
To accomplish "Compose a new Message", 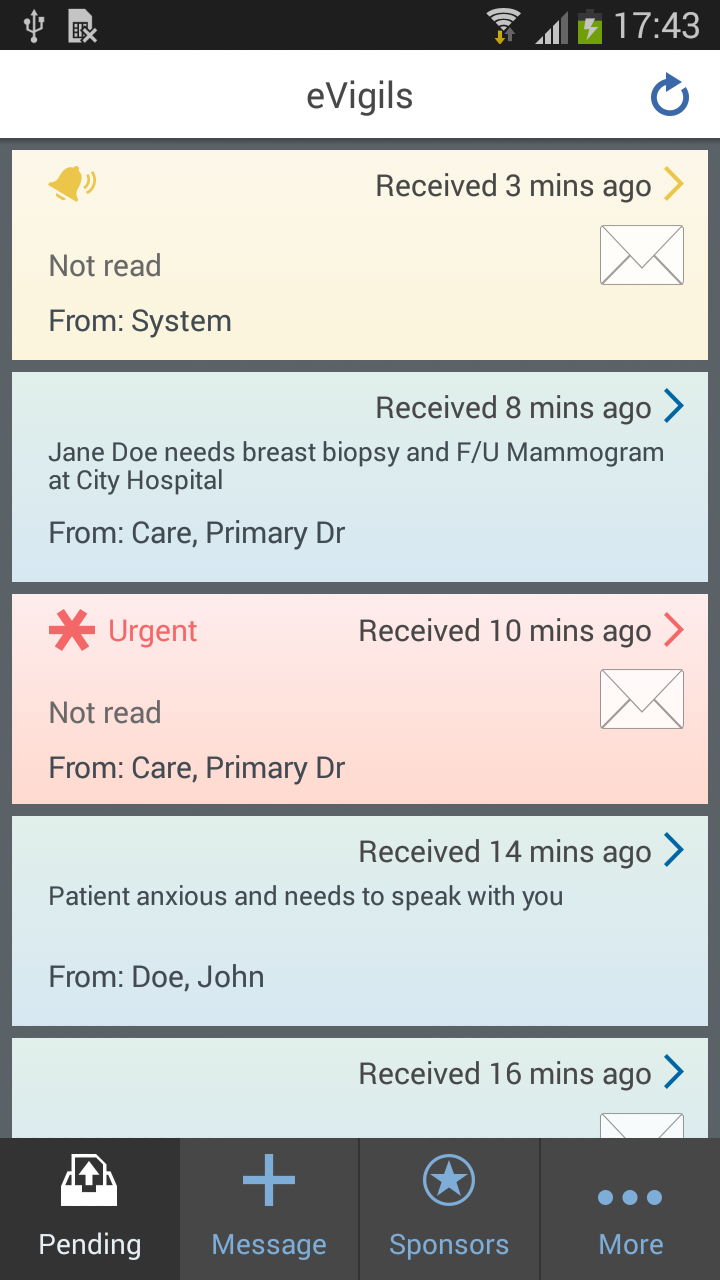I will [x=270, y=1209].
